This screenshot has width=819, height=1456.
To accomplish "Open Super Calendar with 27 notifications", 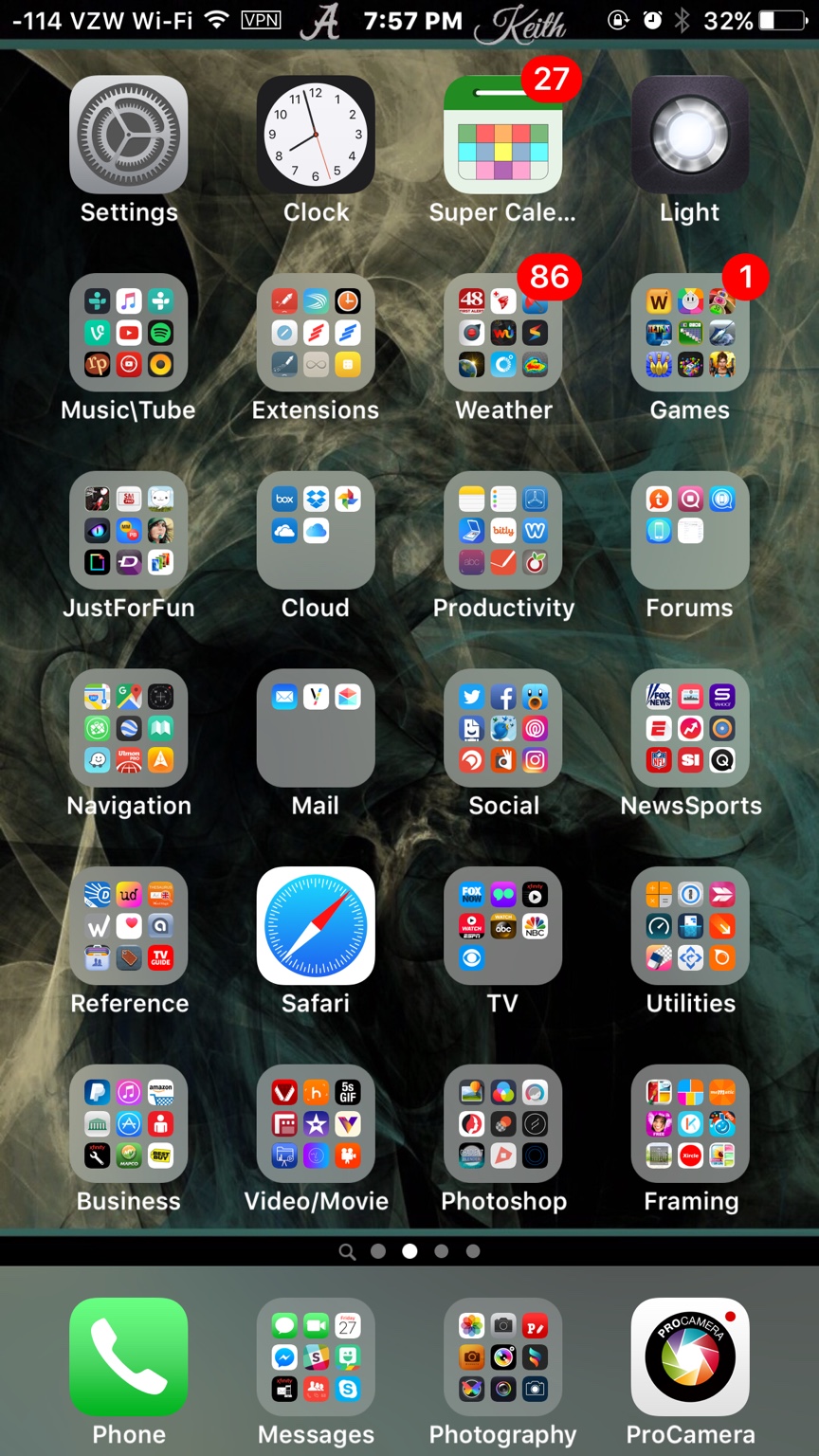I will (502, 135).
